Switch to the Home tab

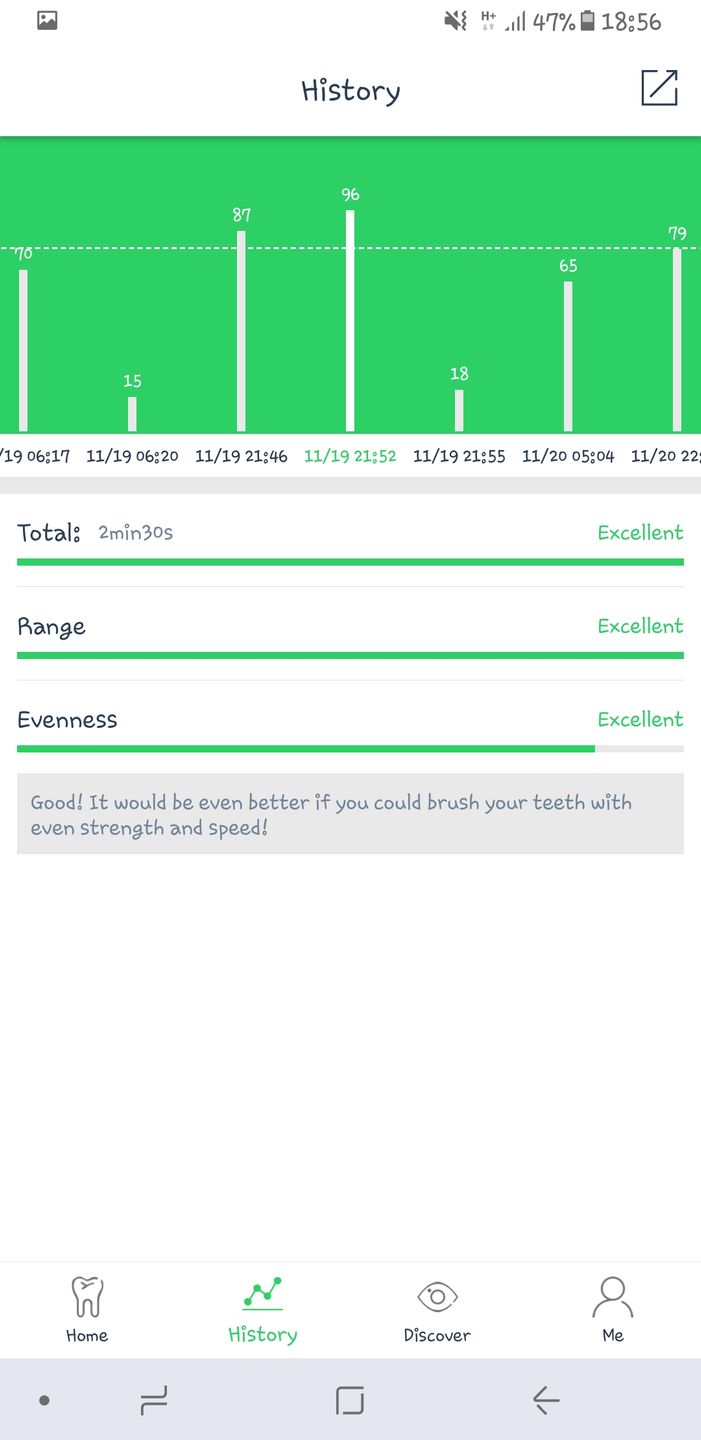pos(87,1309)
